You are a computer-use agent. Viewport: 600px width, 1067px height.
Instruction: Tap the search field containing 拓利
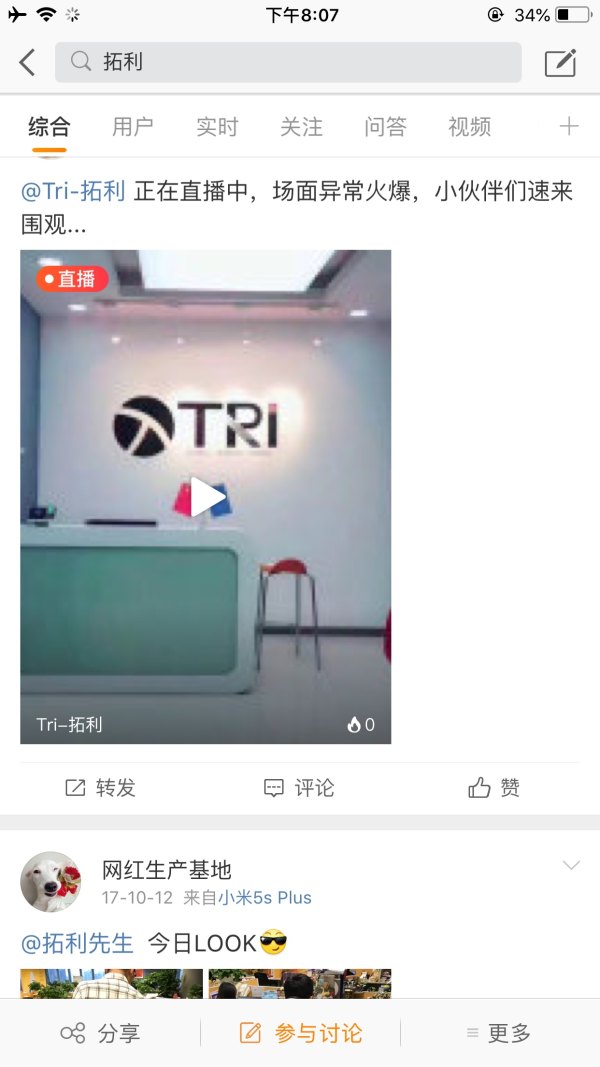pyautogui.click(x=288, y=62)
